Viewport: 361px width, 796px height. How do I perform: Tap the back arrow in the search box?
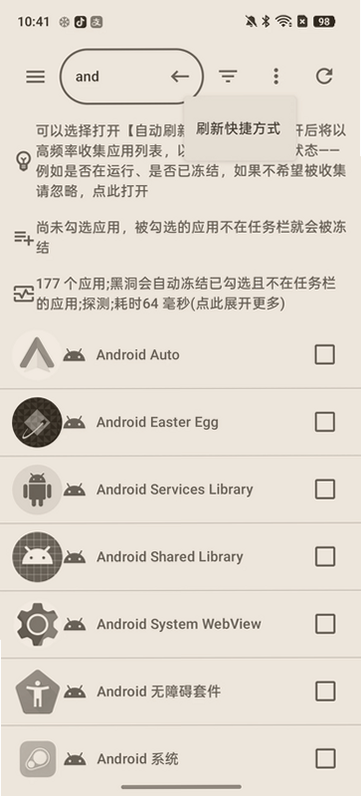click(180, 77)
